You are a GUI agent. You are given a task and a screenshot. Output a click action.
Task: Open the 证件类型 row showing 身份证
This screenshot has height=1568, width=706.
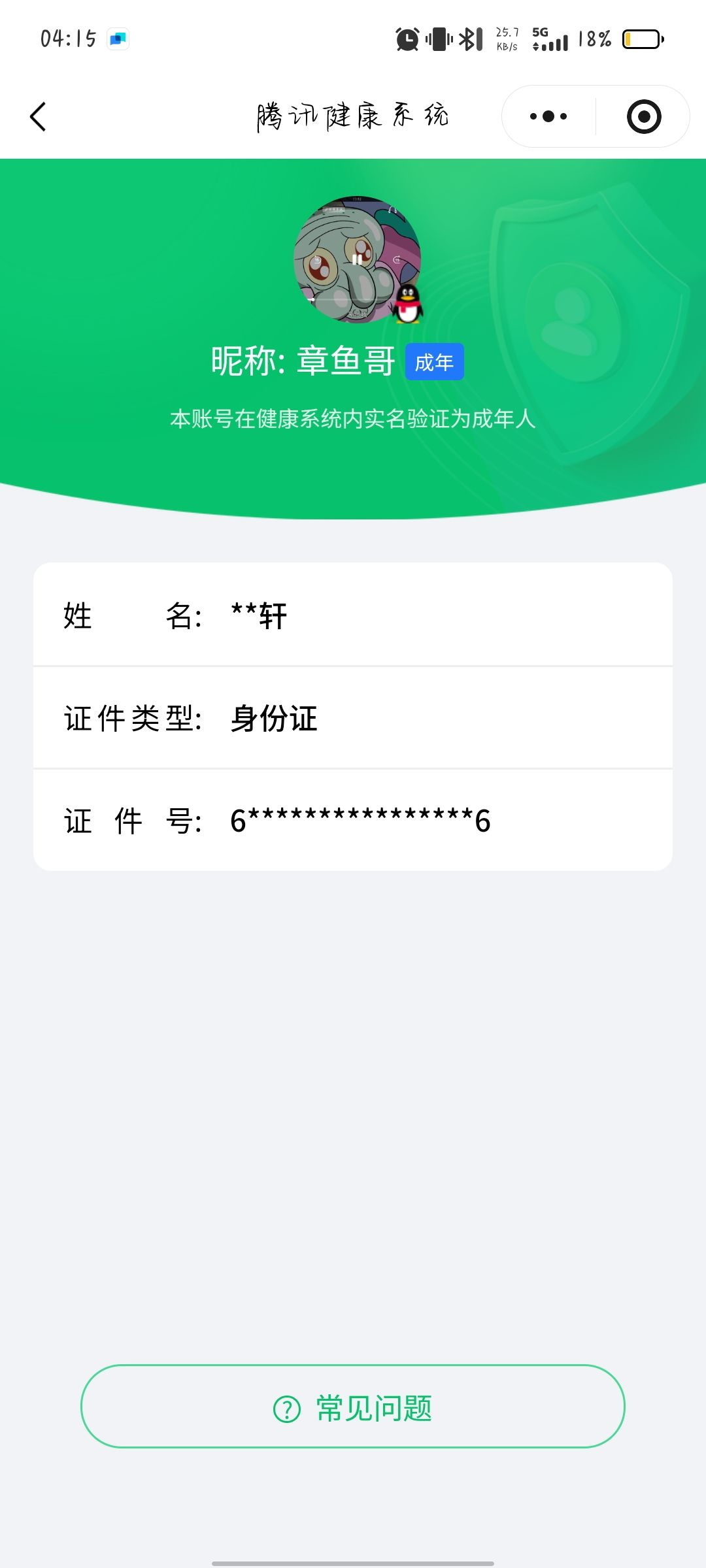[353, 717]
